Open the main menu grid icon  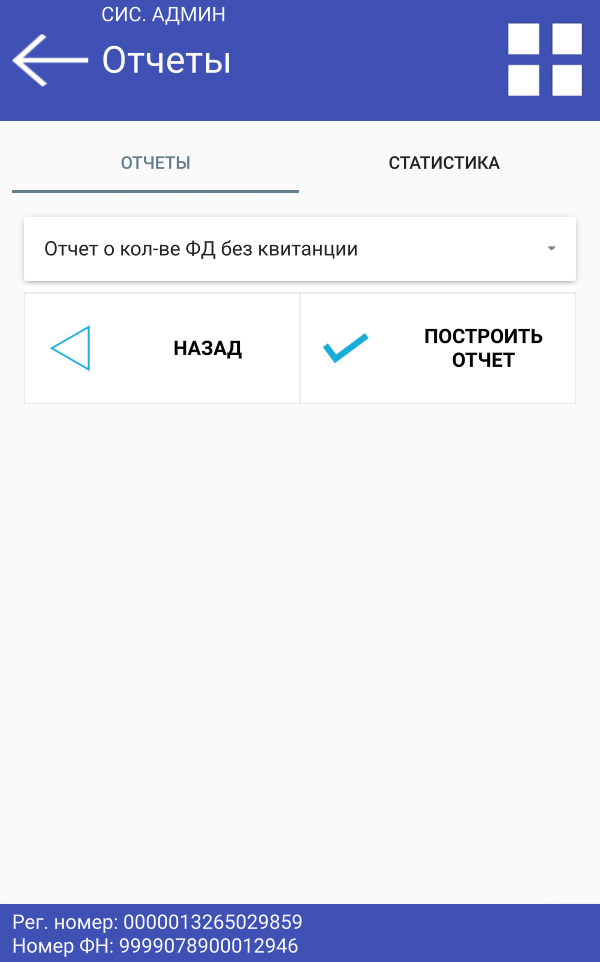tap(545, 60)
